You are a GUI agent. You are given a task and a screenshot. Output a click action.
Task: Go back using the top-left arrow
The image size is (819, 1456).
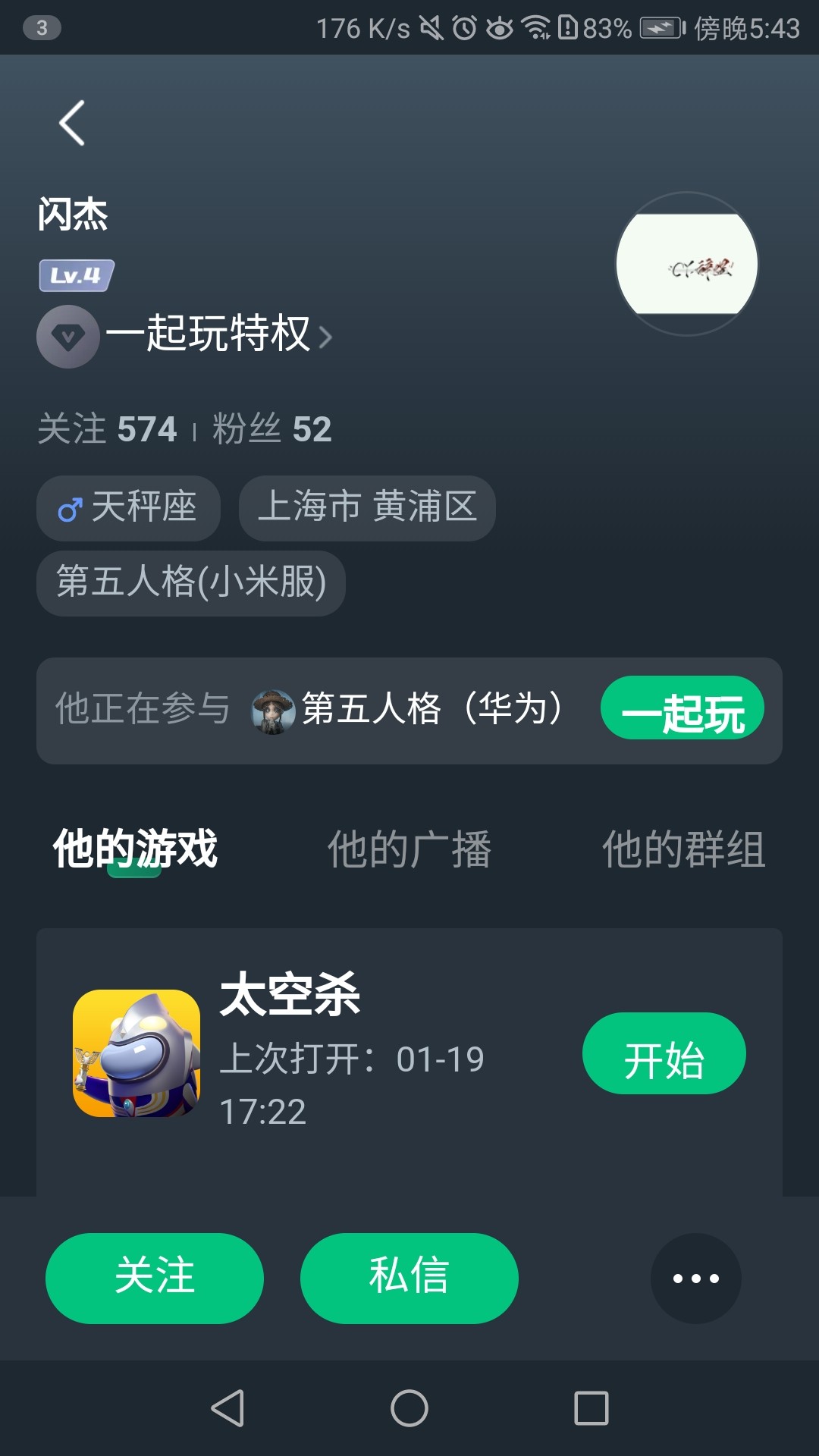coord(72,123)
